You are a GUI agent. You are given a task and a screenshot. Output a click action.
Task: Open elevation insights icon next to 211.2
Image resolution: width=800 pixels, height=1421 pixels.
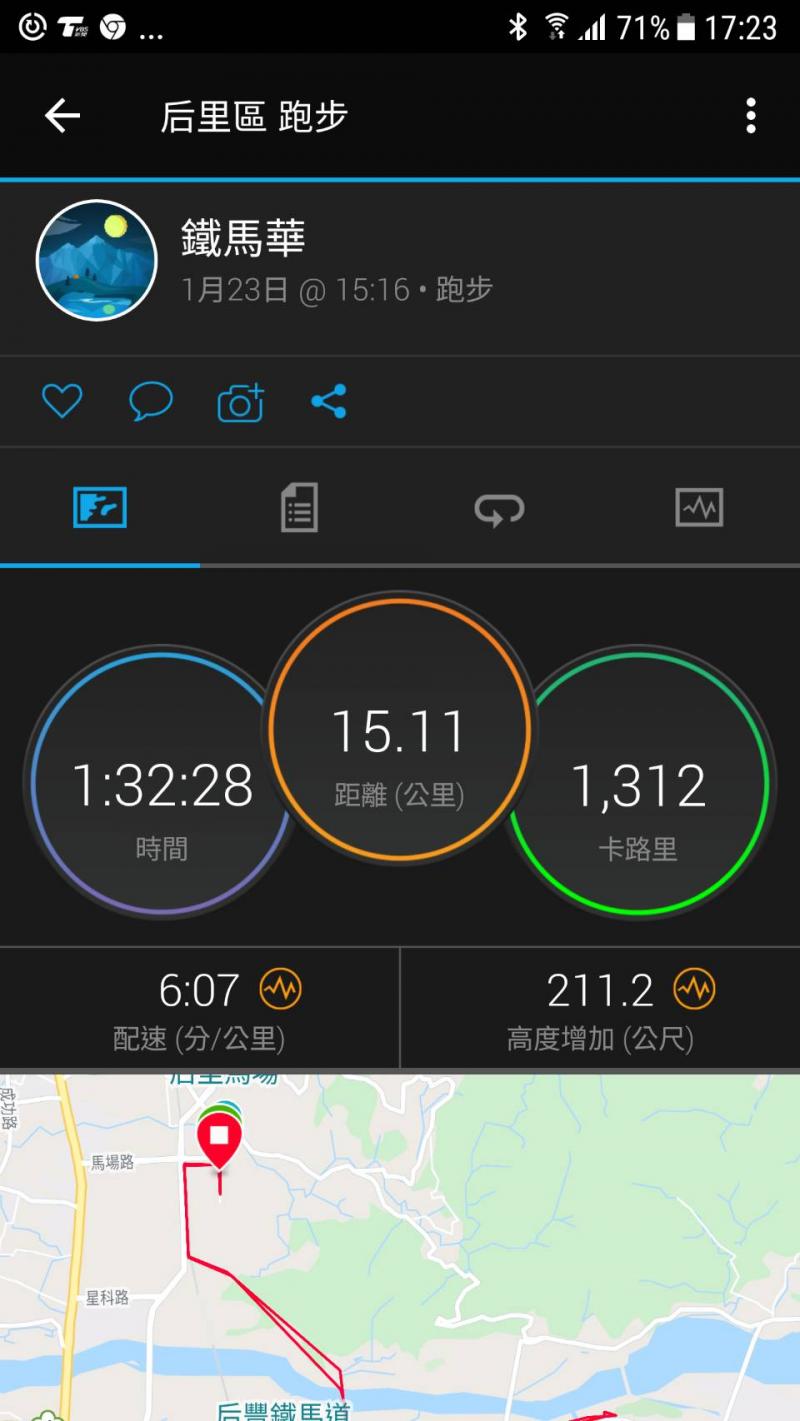click(x=694, y=990)
